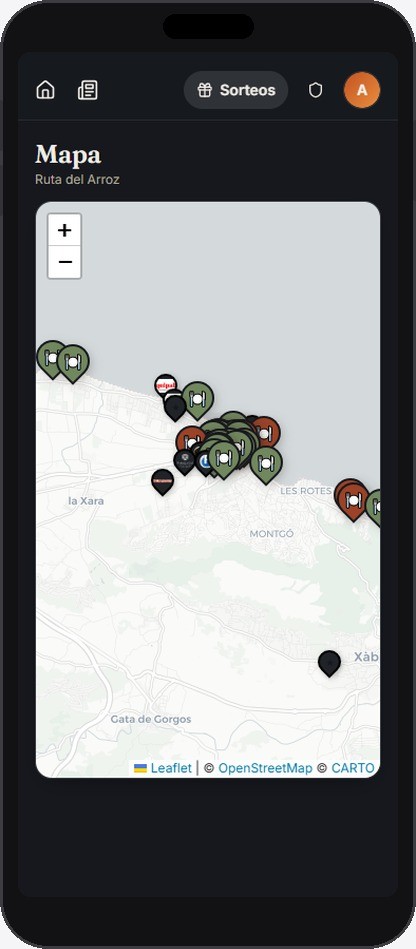This screenshot has height=949, width=416.
Task: Open the news feed icon
Action: click(x=88, y=90)
